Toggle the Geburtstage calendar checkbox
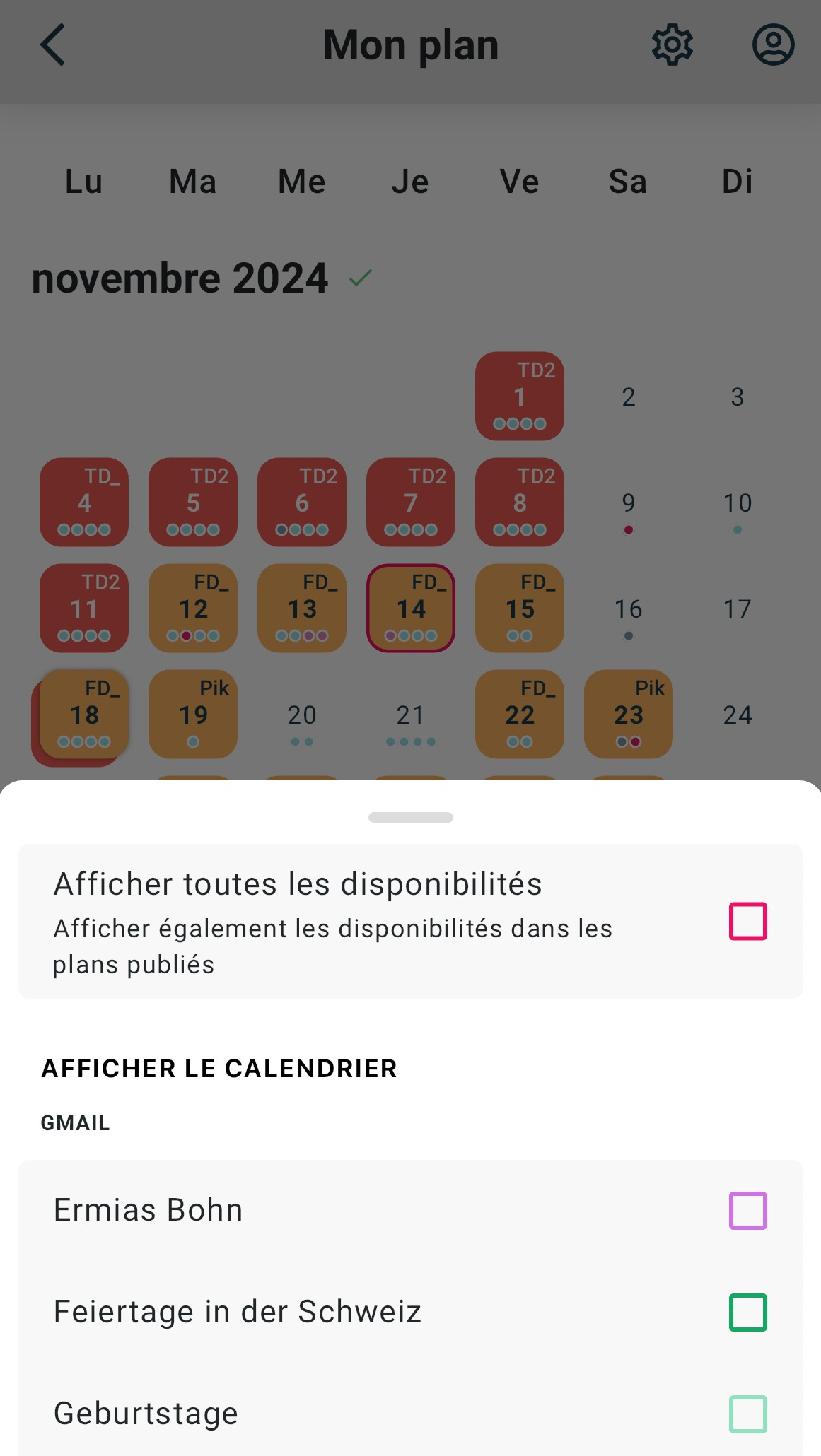 (x=747, y=1414)
